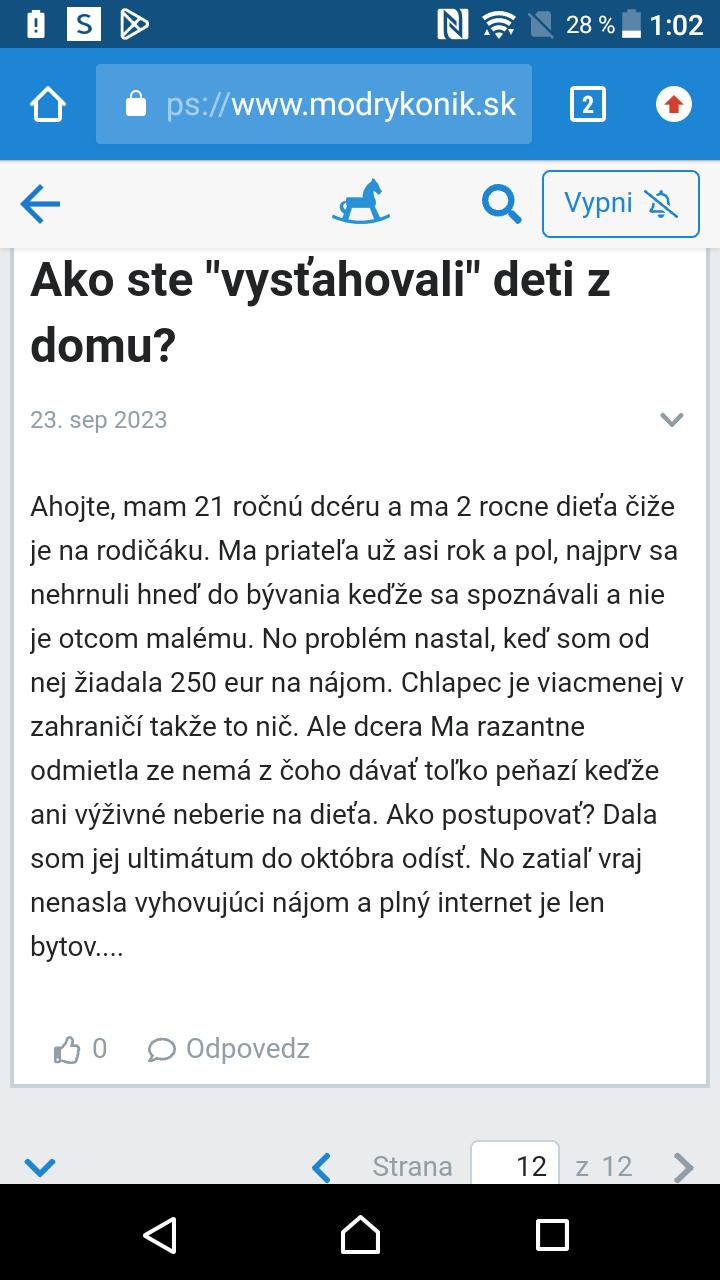This screenshot has height=1280, width=720.
Task: Go to the browser home page
Action: point(48,104)
